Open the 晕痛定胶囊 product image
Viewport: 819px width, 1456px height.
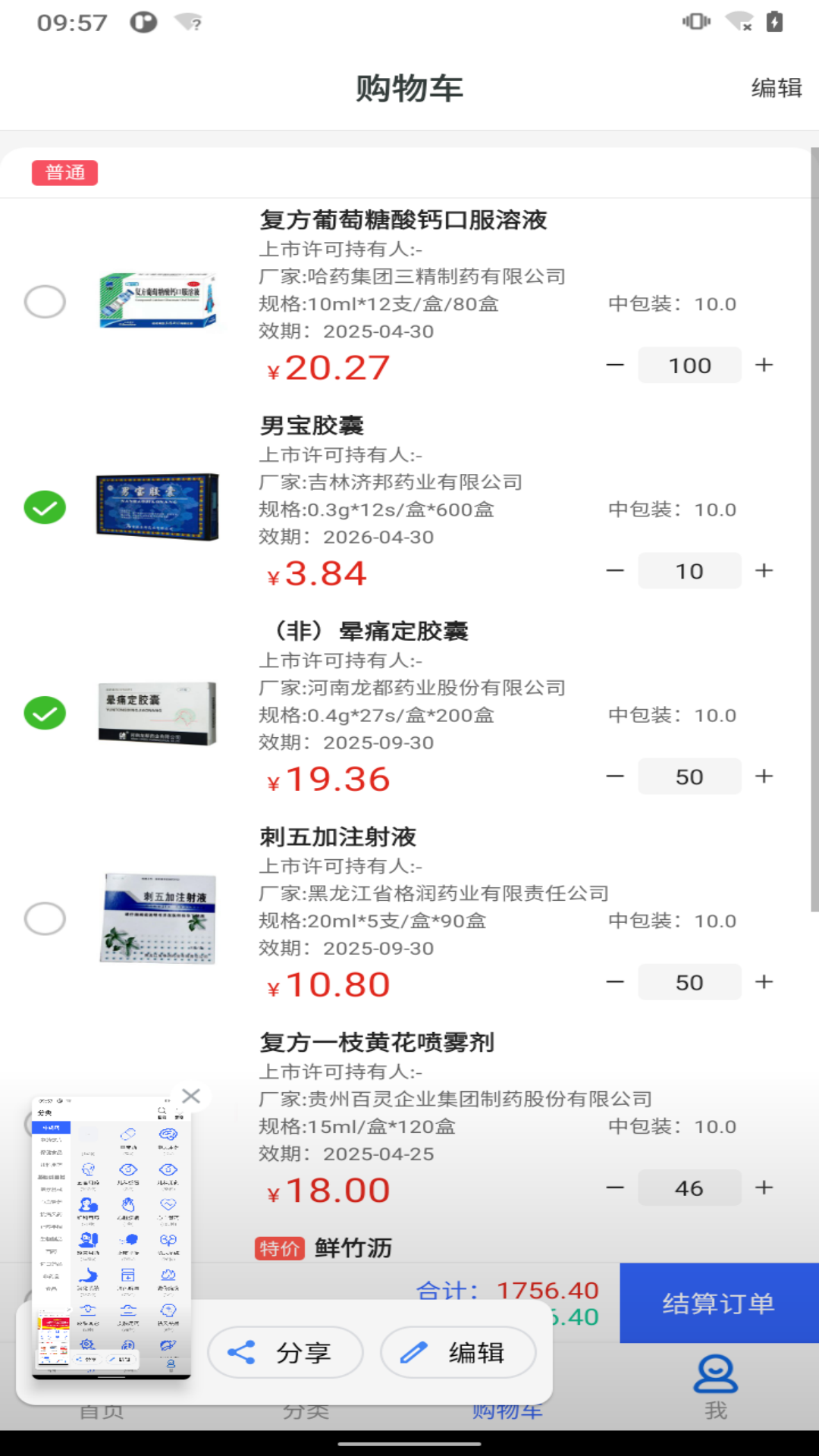coord(158,713)
